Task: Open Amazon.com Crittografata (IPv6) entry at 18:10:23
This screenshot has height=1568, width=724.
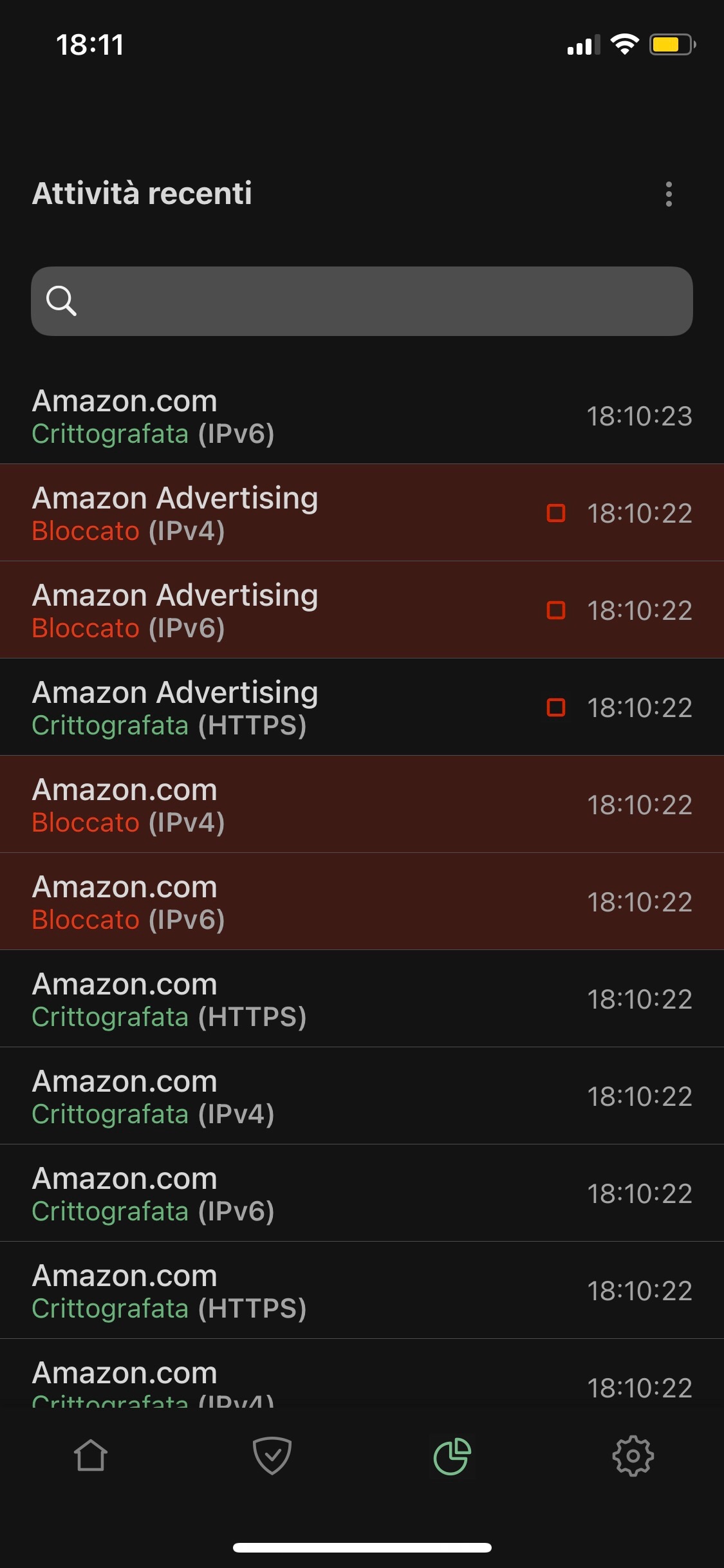Action: [x=362, y=416]
